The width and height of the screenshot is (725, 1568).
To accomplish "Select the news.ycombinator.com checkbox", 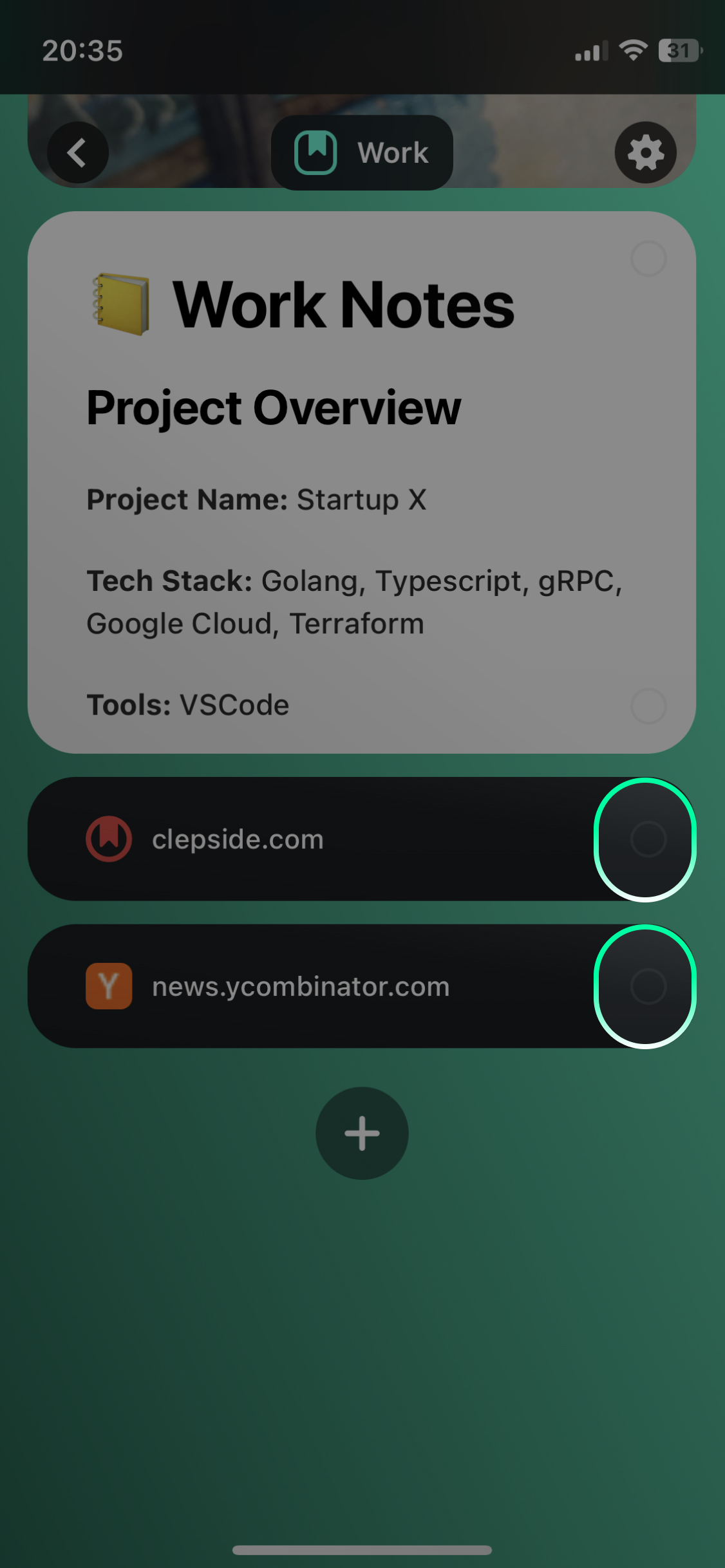I will tap(646, 986).
